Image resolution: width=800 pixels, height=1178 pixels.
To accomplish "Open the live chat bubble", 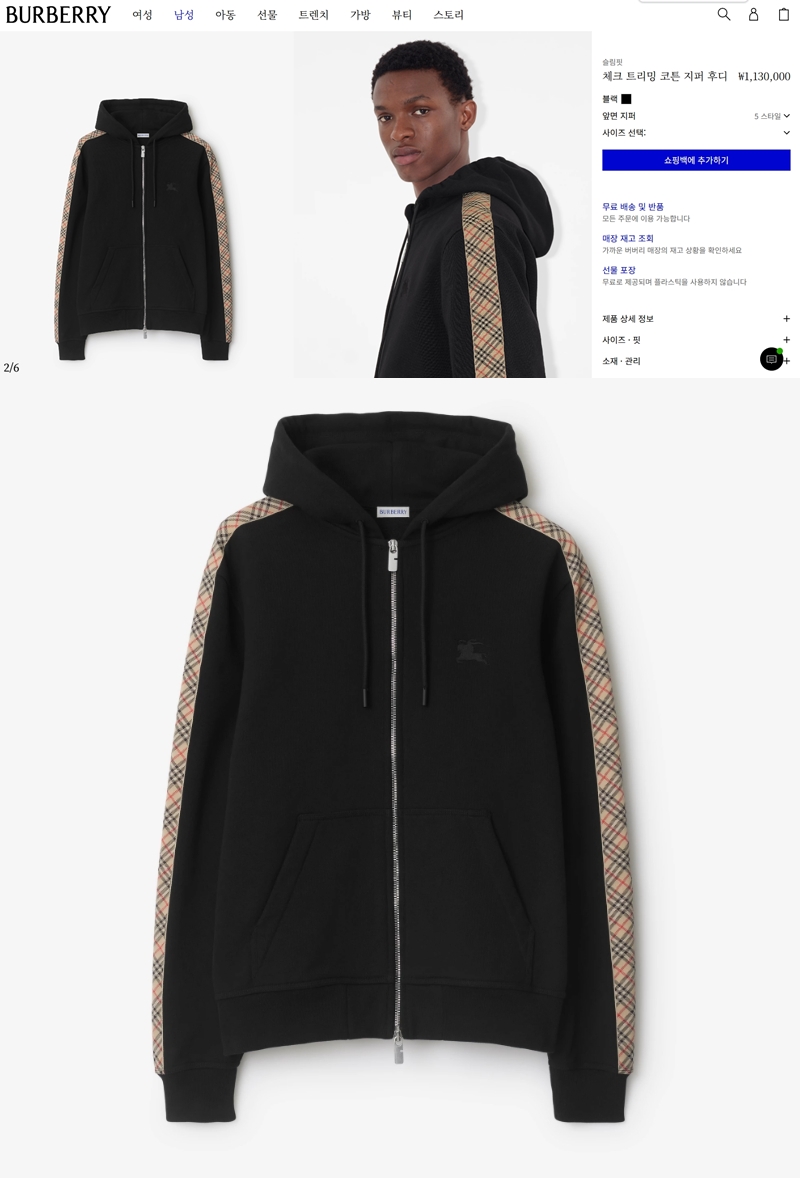I will pos(771,359).
